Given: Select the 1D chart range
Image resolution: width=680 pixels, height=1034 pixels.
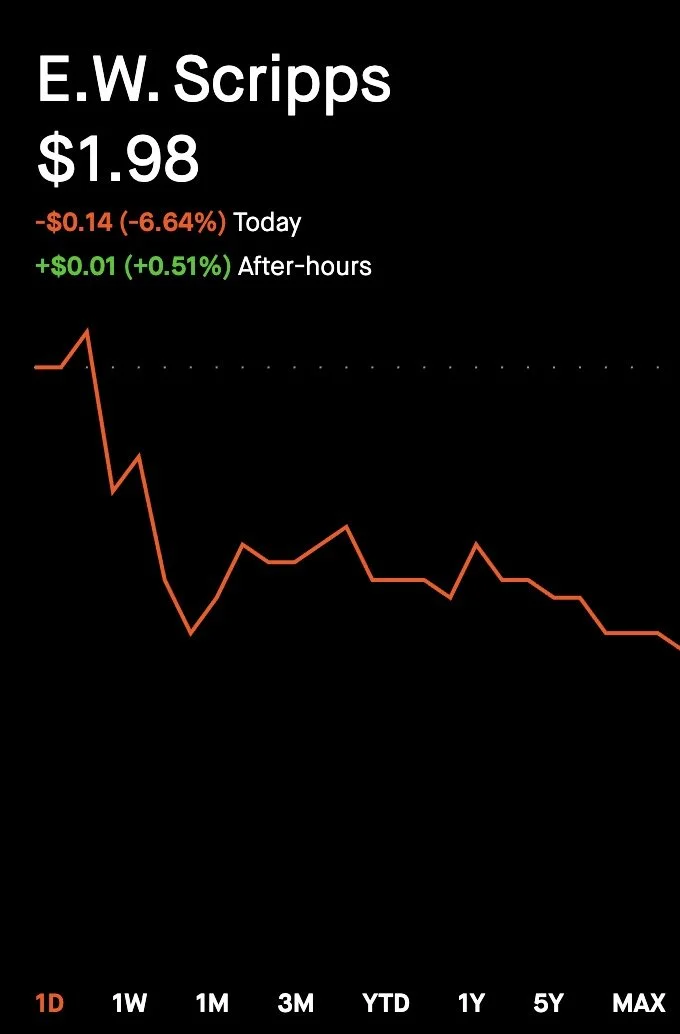Looking at the screenshot, I should [50, 1002].
